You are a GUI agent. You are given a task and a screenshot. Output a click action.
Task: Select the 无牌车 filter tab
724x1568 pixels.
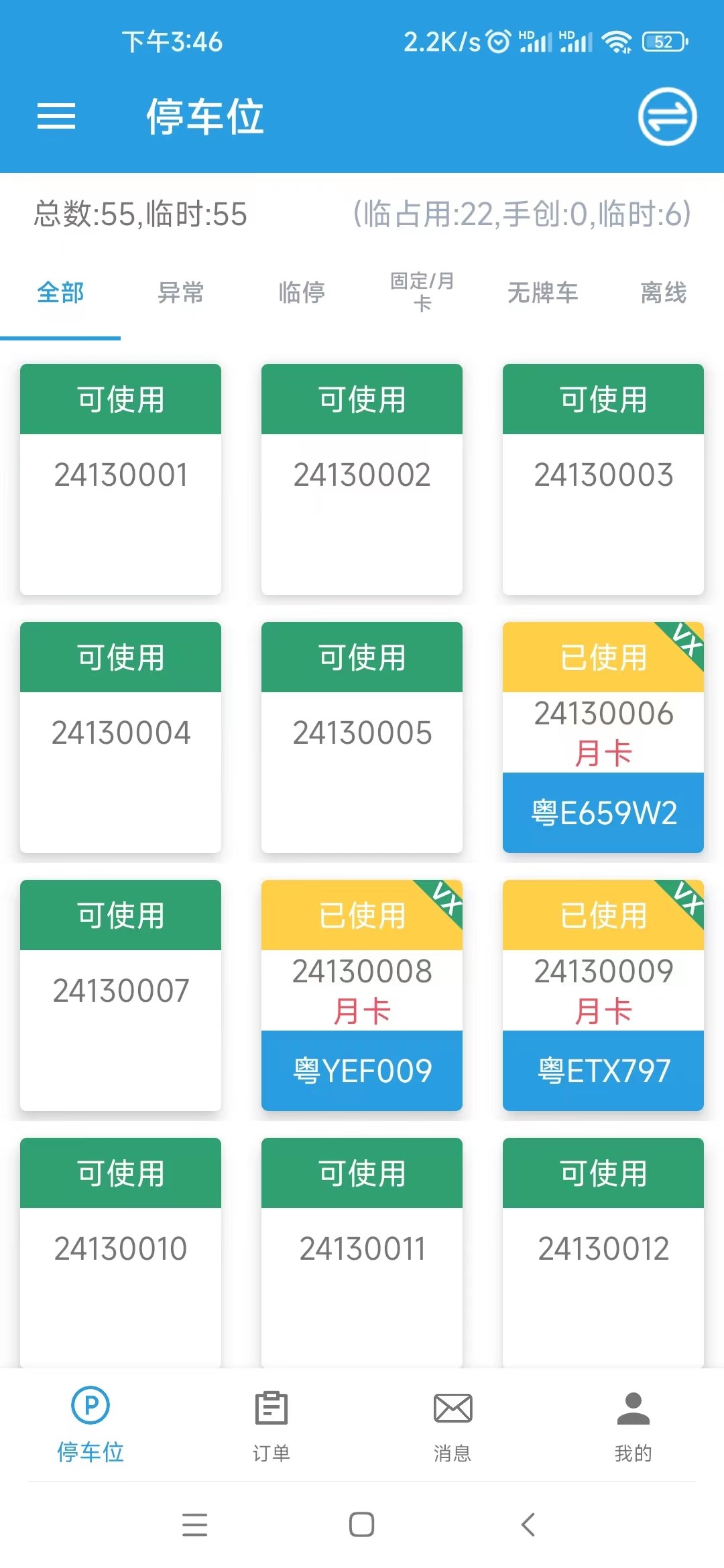pos(542,293)
